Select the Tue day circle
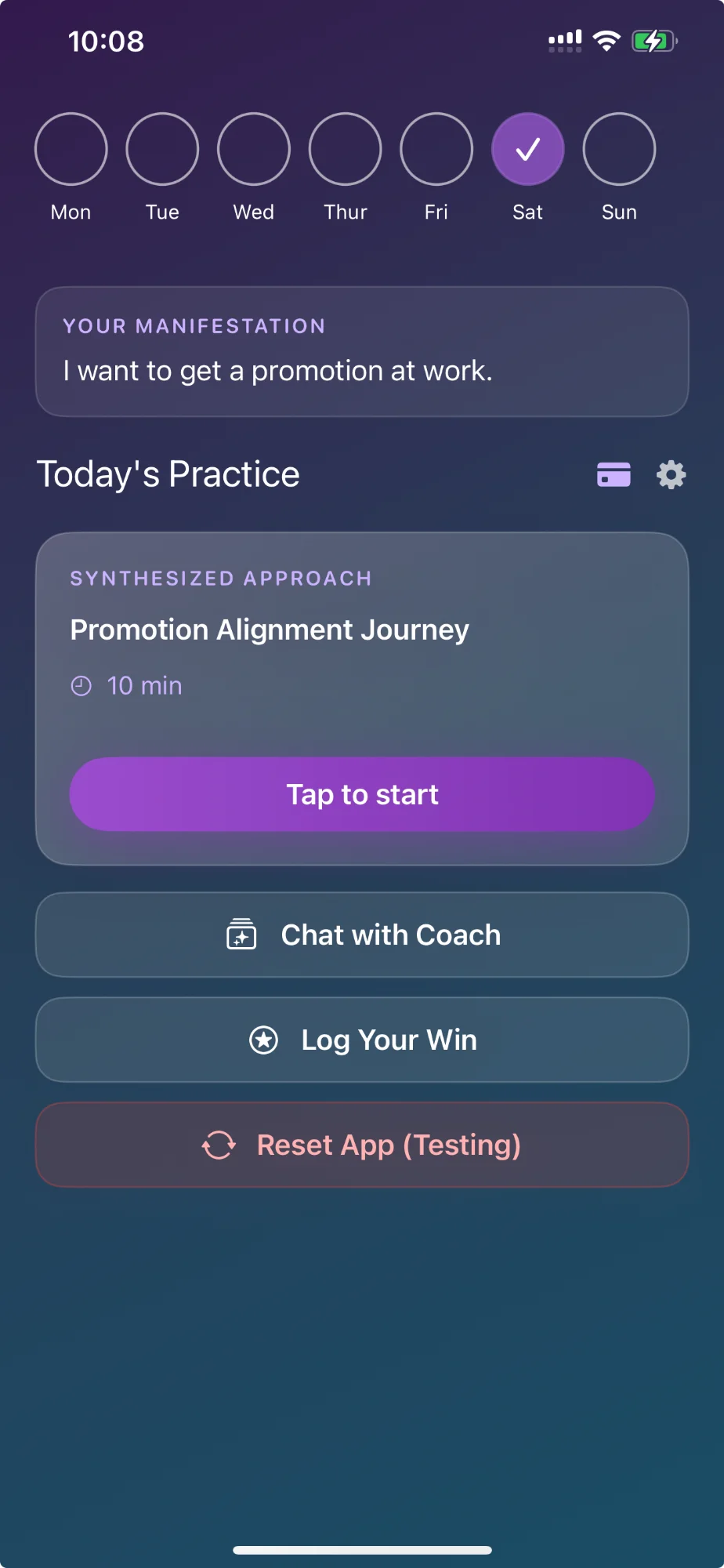The image size is (724, 1568). [162, 149]
